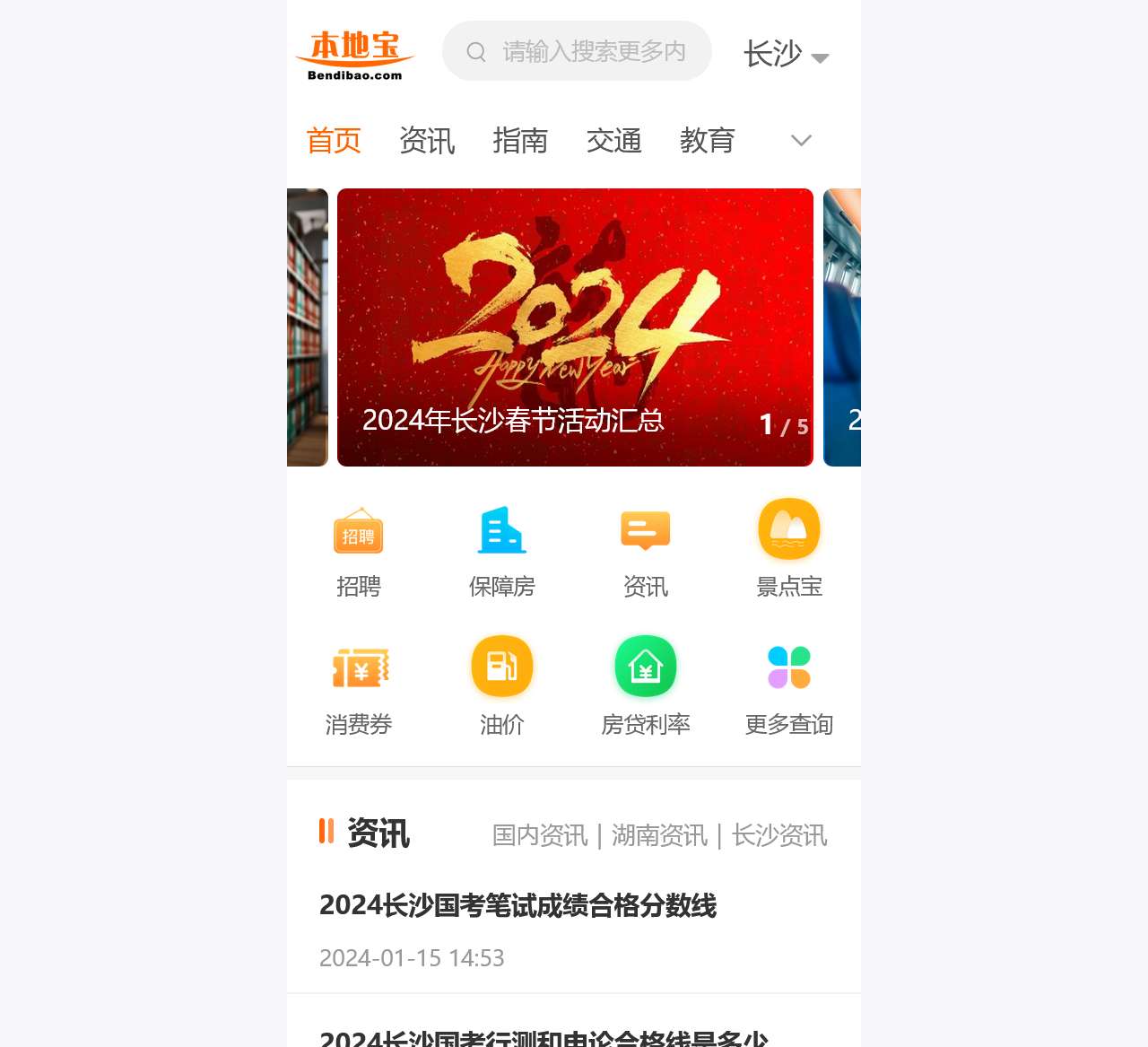Screen dimensions: 1148x1047
Task: Open the 湖南资讯 link
Action: (x=659, y=835)
